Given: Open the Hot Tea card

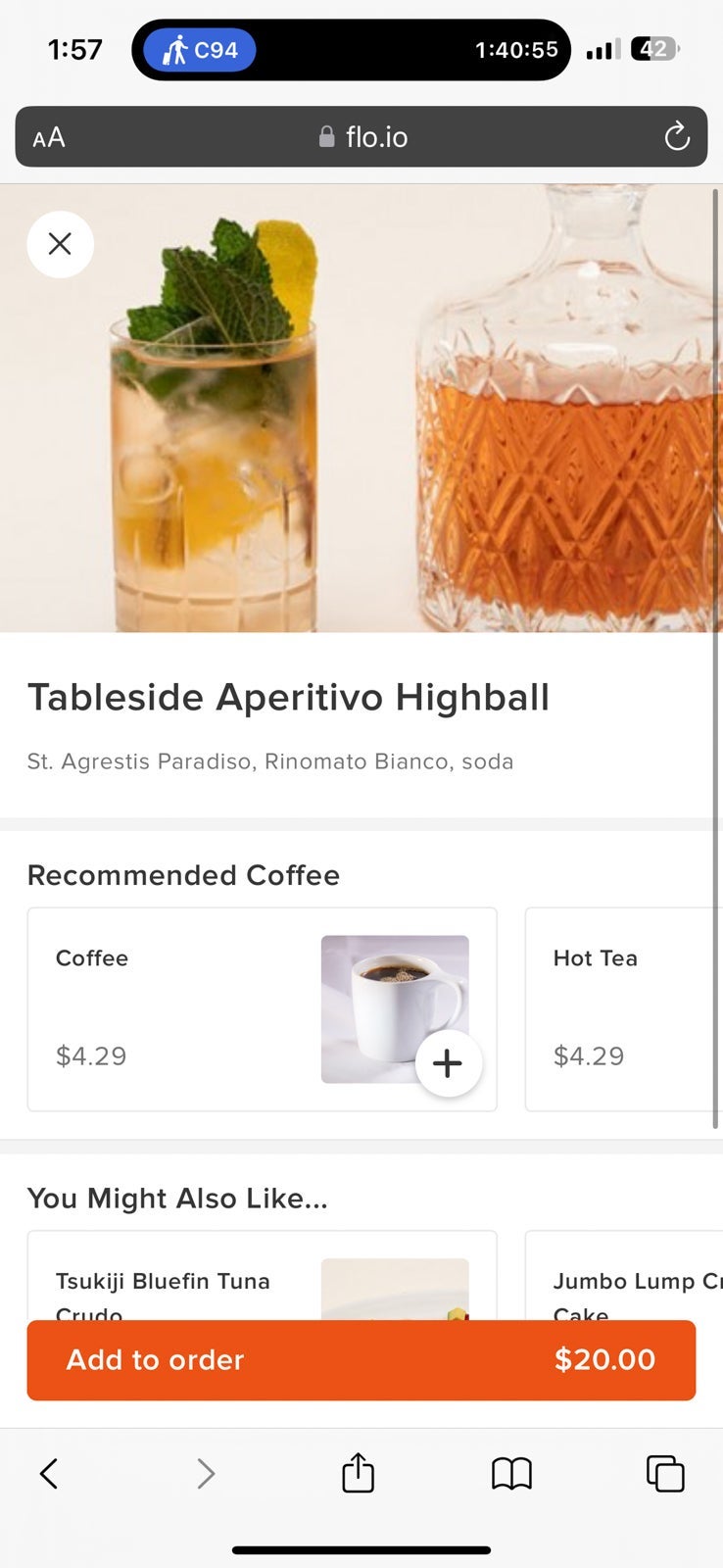Looking at the screenshot, I should [x=623, y=1008].
